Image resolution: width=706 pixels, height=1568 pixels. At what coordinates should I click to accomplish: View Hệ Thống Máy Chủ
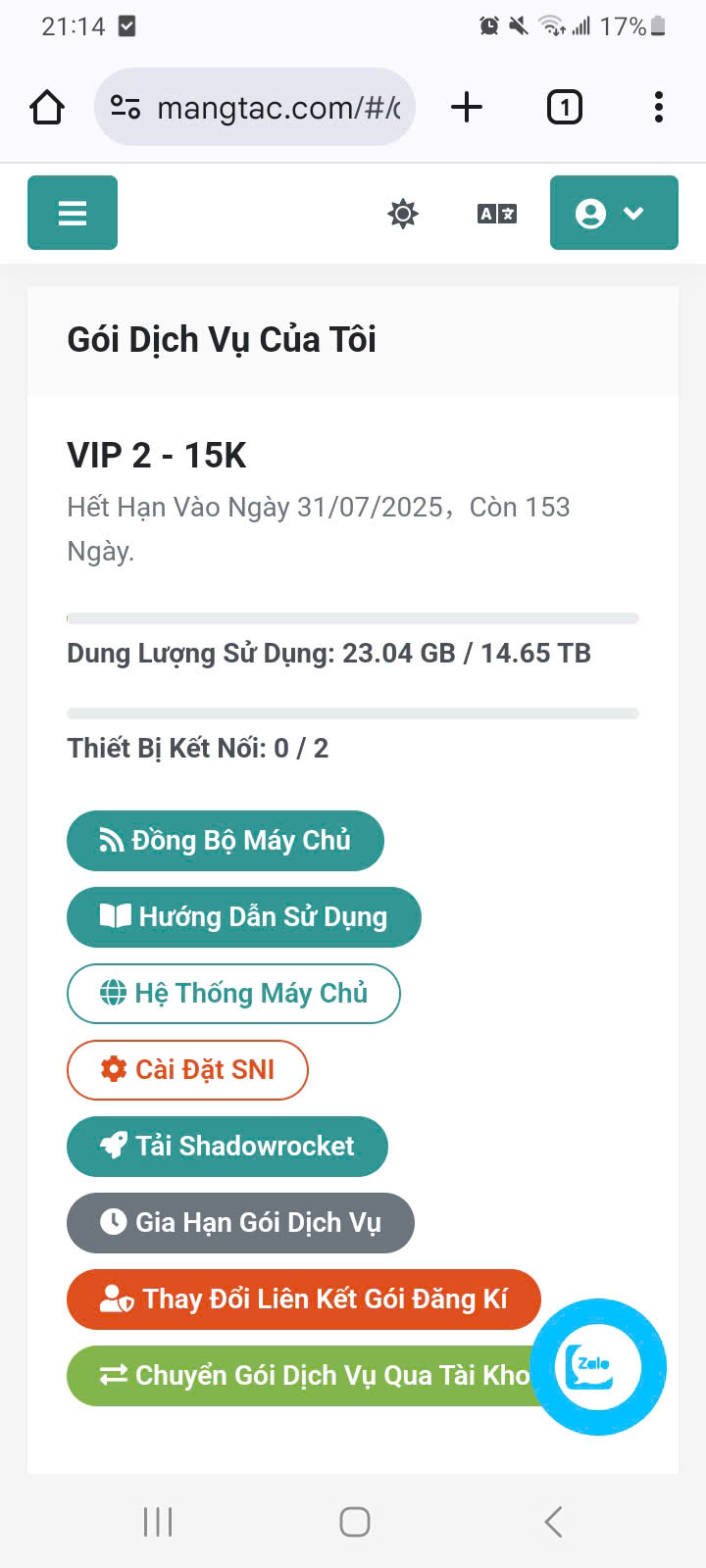(233, 994)
